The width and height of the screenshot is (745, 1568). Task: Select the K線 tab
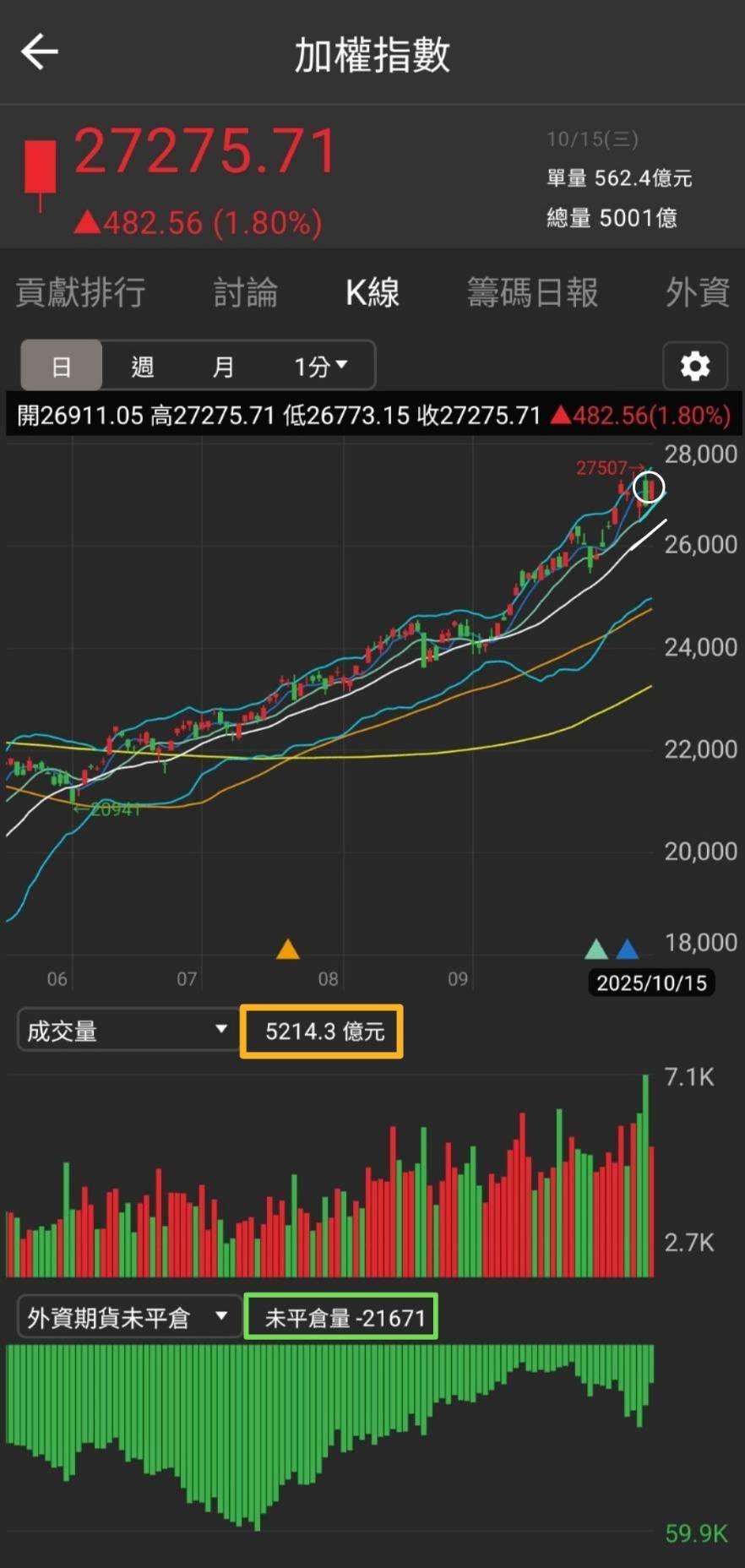tap(372, 292)
